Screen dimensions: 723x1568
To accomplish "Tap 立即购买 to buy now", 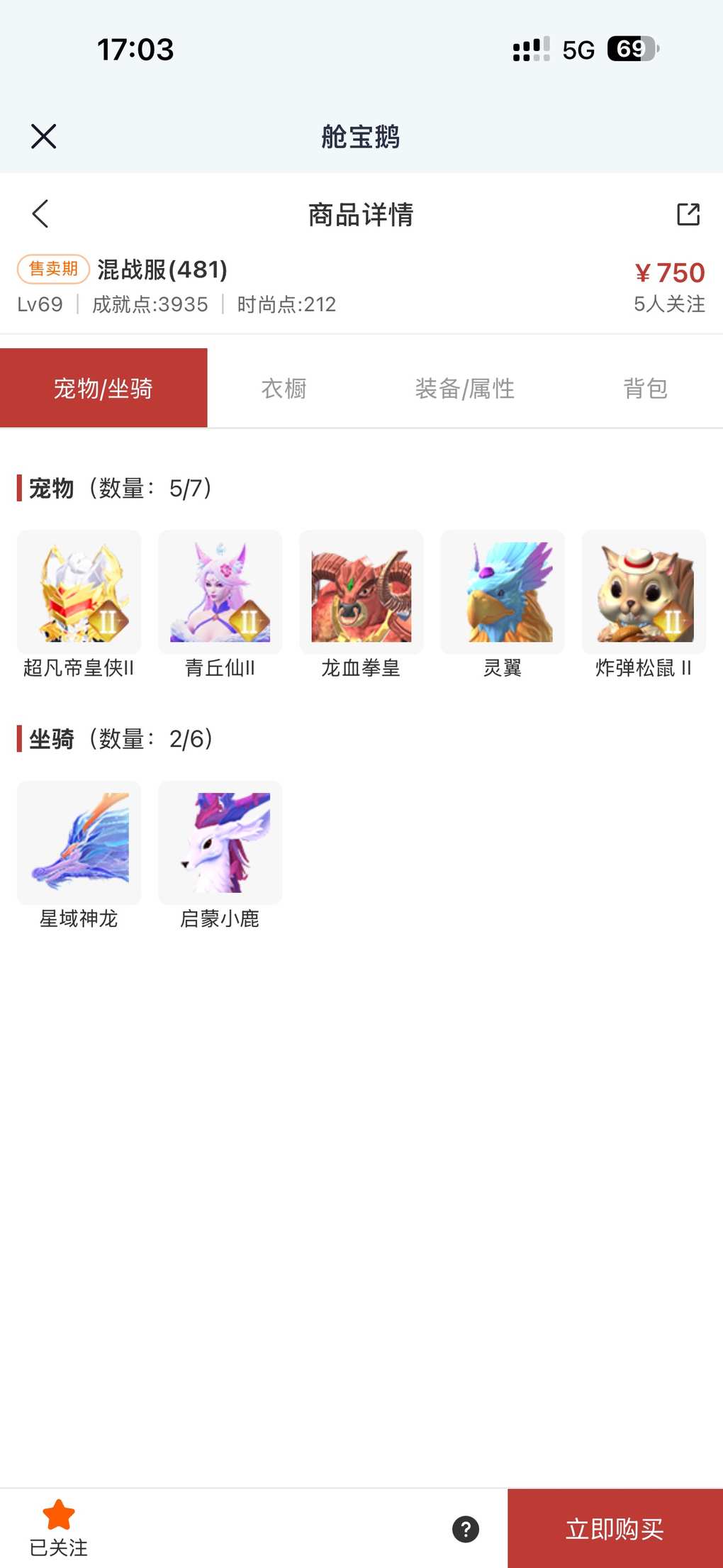I will pos(615,1529).
